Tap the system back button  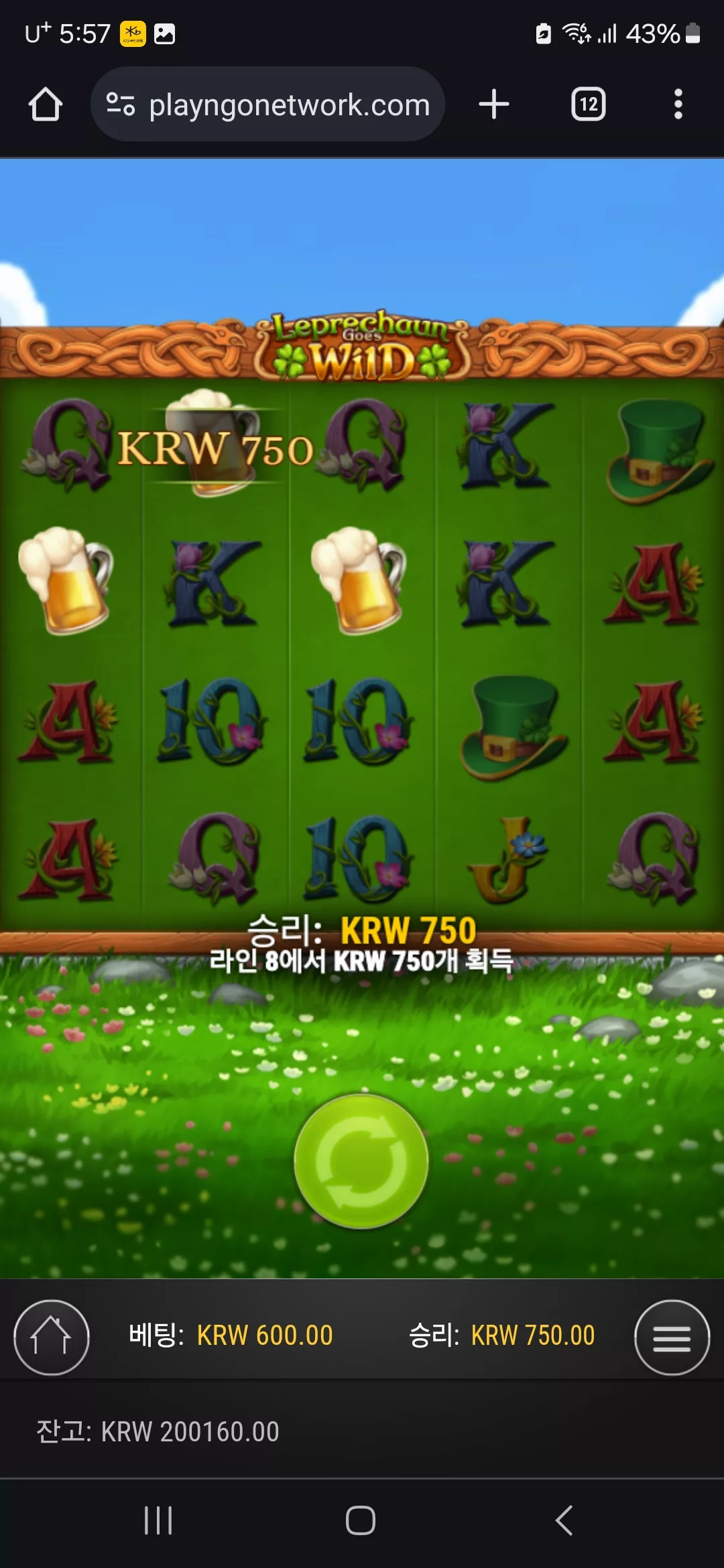[564, 1520]
